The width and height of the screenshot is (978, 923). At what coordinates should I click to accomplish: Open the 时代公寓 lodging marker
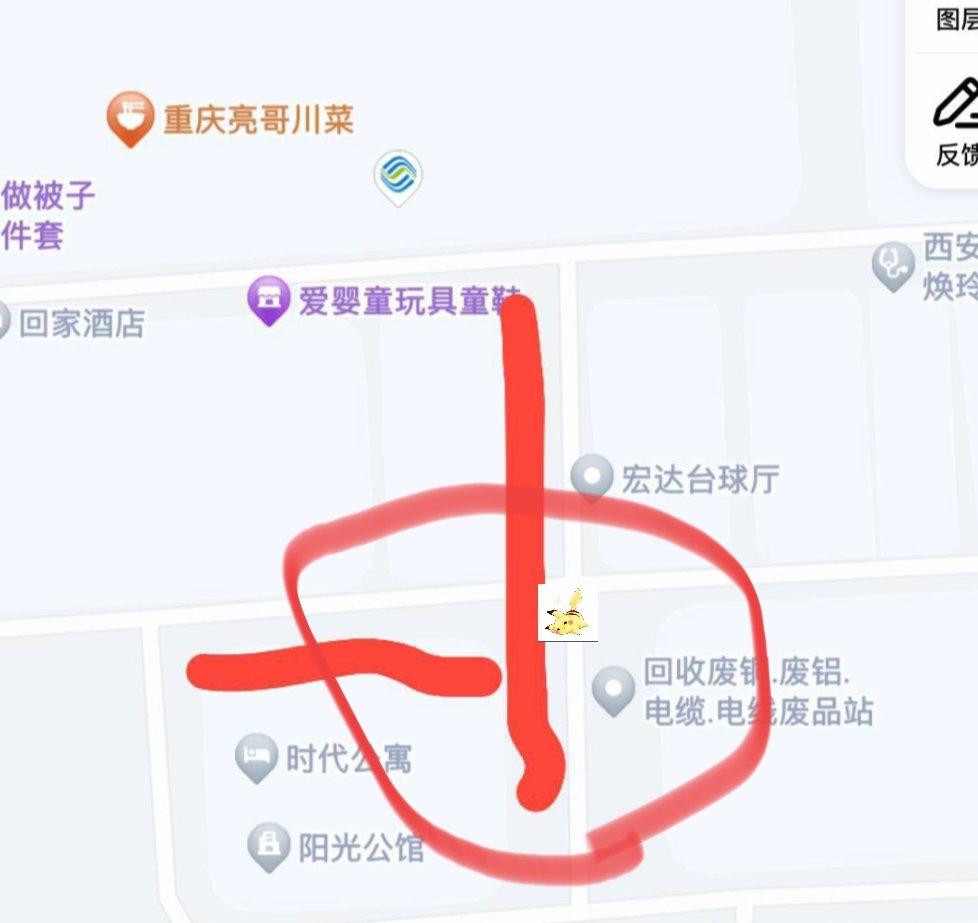tap(256, 759)
